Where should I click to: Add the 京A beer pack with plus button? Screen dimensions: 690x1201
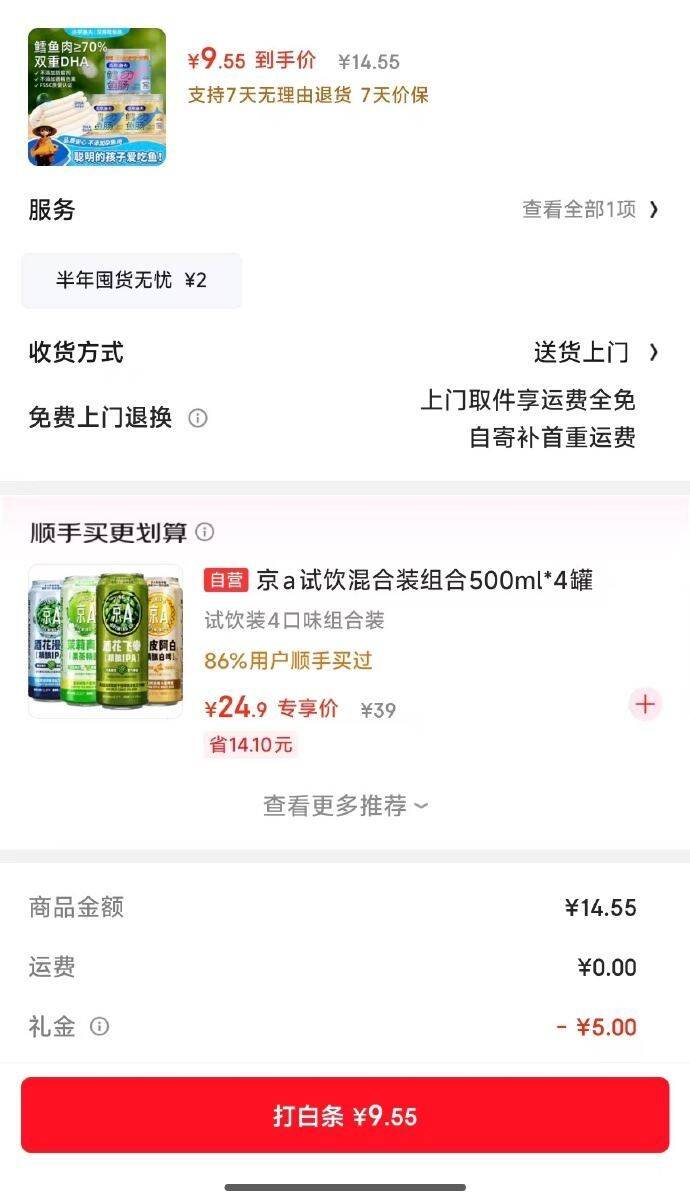[x=645, y=704]
